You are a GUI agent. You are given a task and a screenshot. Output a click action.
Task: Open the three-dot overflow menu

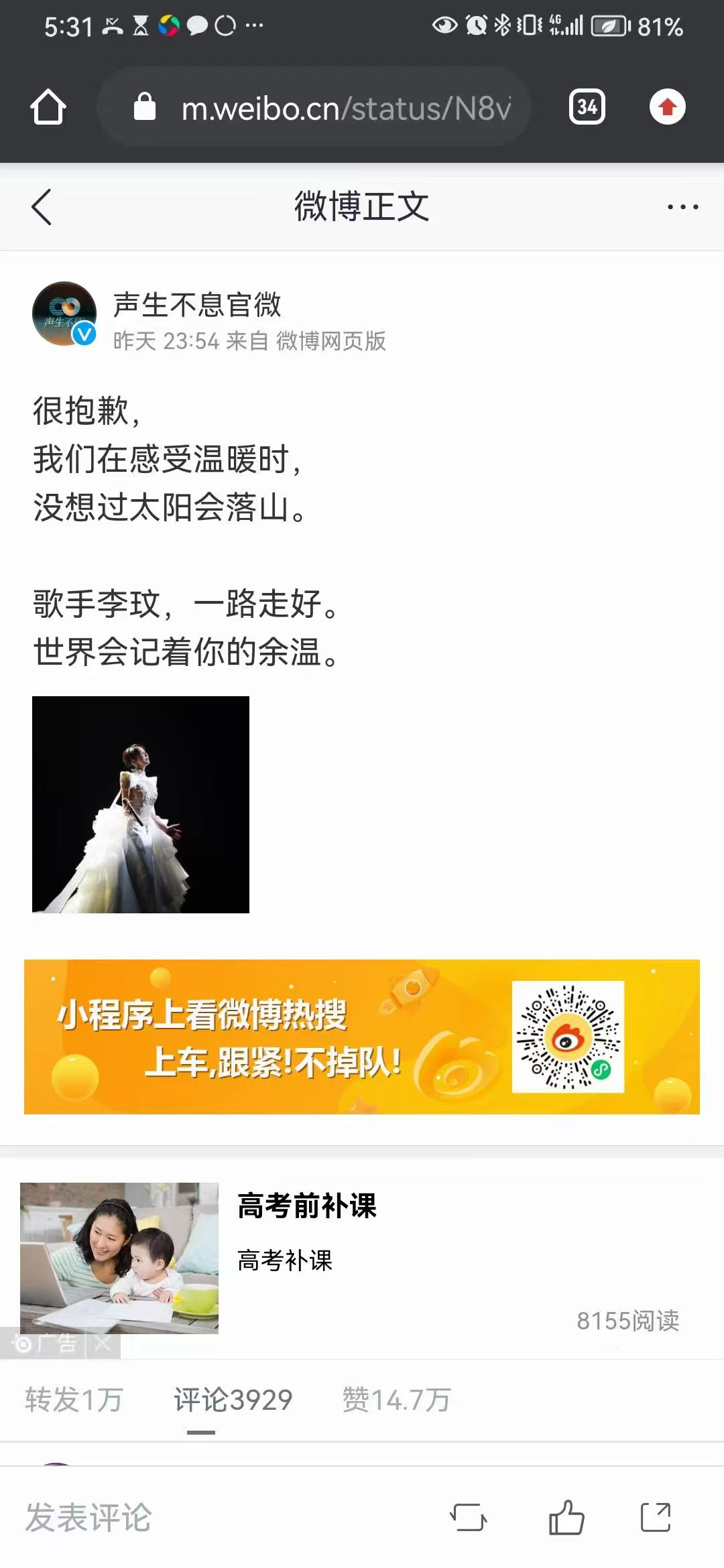pyautogui.click(x=682, y=206)
